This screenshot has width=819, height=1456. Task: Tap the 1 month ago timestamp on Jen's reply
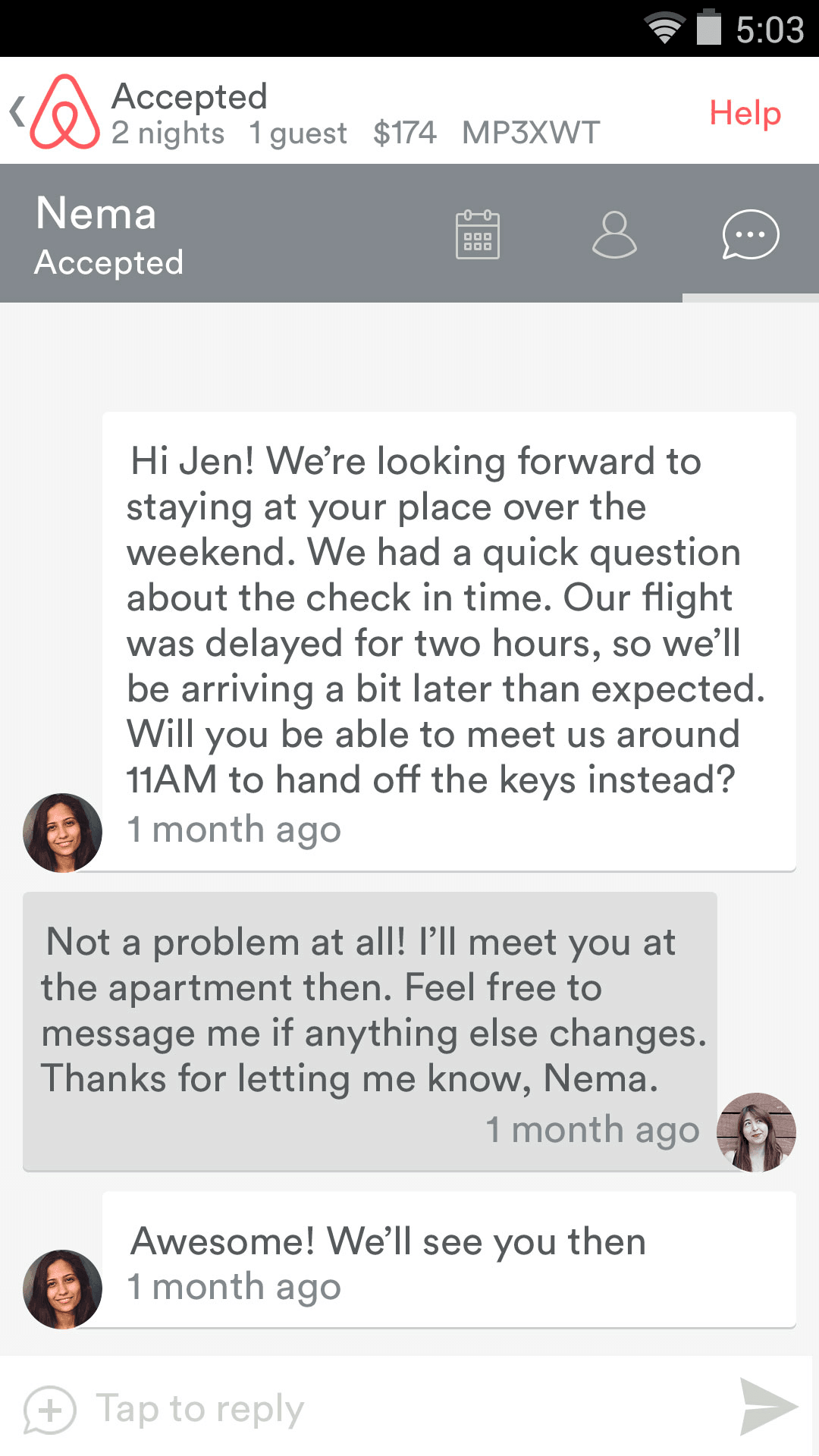click(x=592, y=1130)
